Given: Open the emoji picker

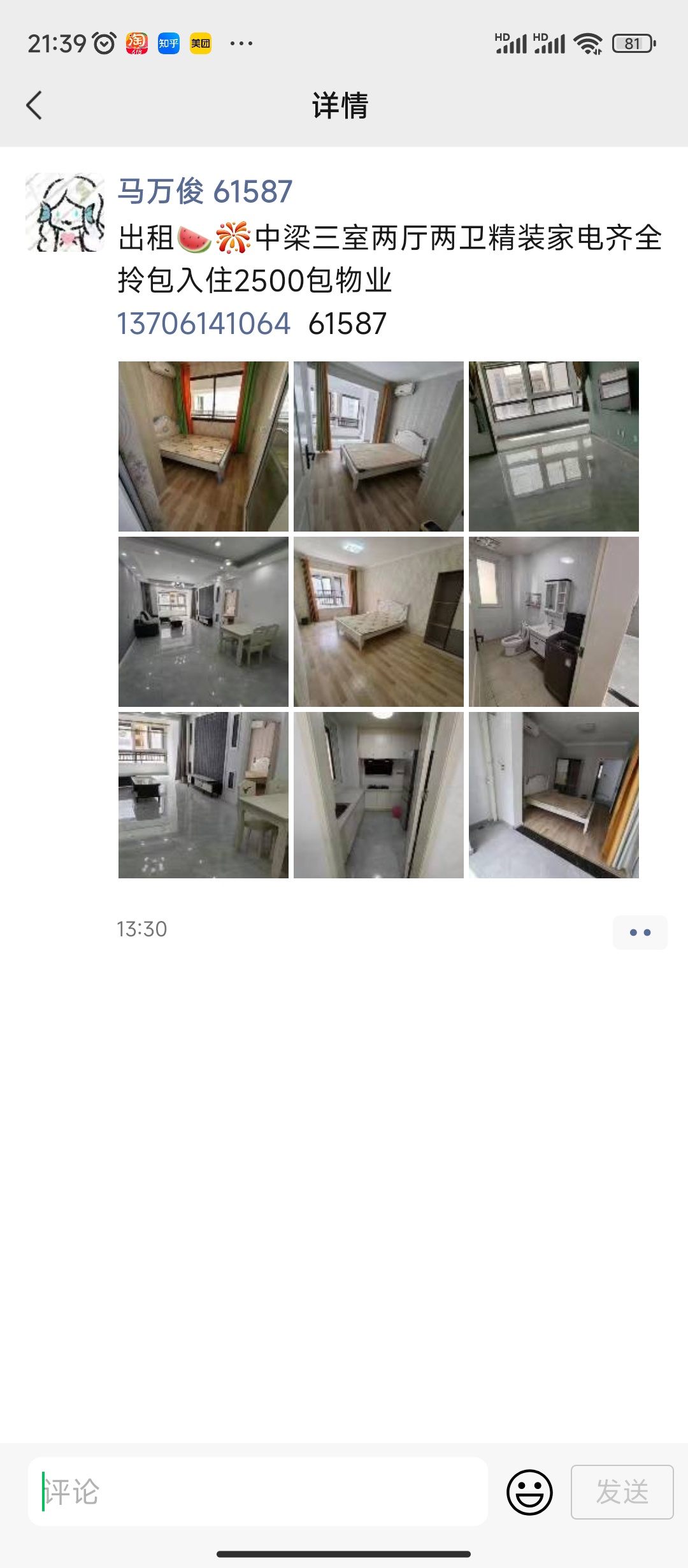Looking at the screenshot, I should click(529, 1492).
